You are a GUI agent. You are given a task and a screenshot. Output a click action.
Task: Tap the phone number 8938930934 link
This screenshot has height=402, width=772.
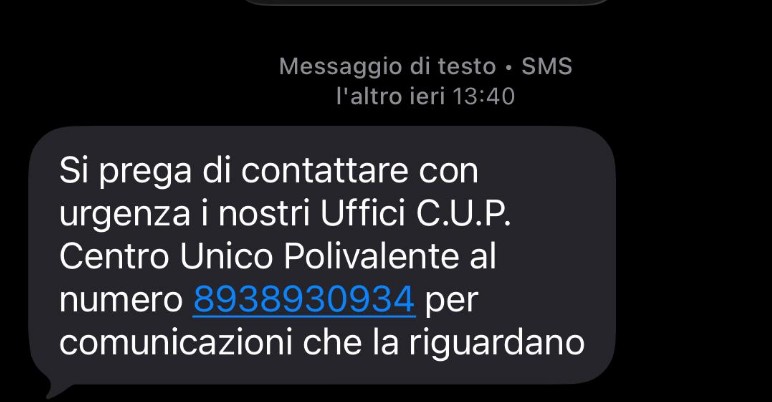(x=301, y=299)
